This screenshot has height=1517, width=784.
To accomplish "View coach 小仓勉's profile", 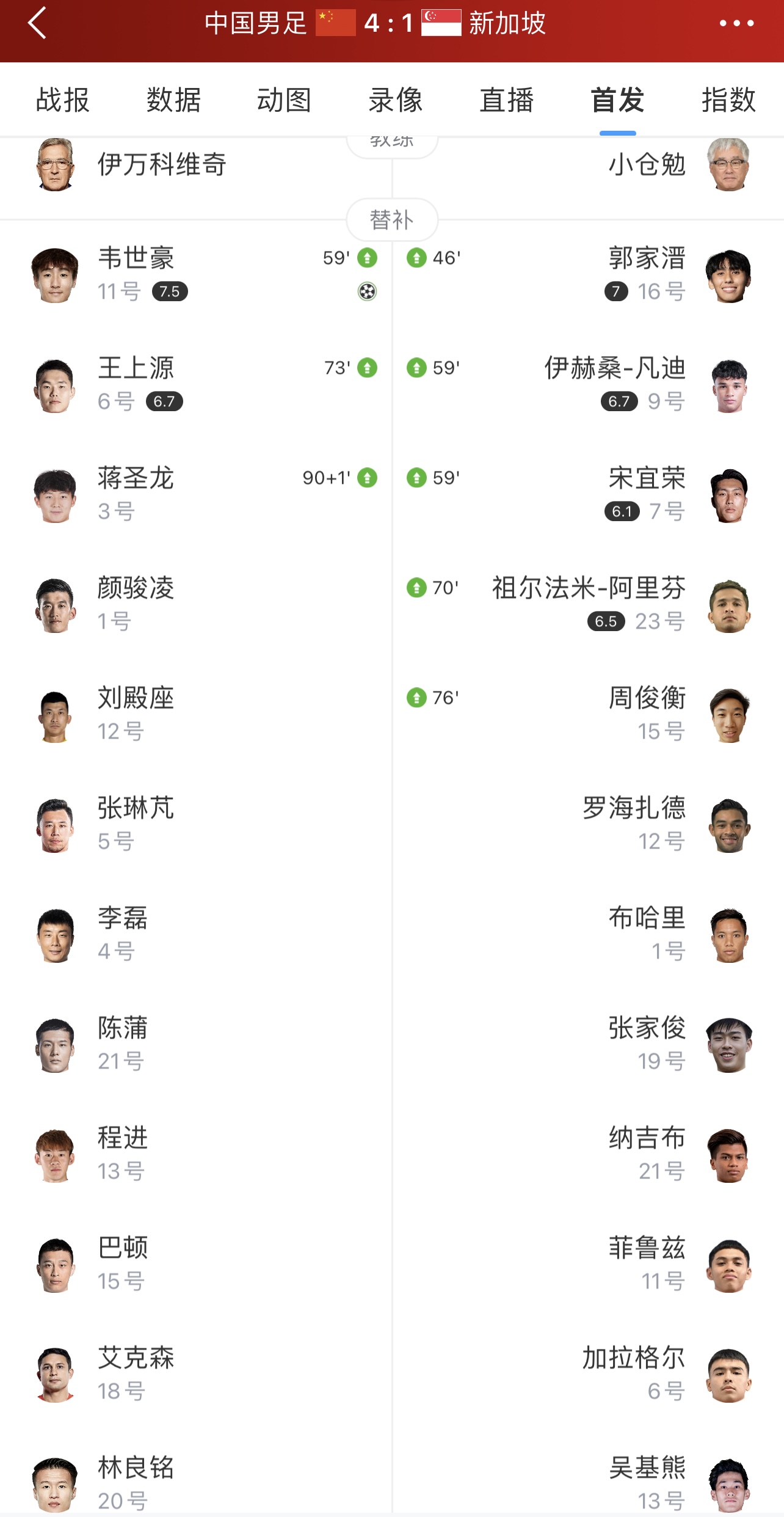I will pos(647,164).
